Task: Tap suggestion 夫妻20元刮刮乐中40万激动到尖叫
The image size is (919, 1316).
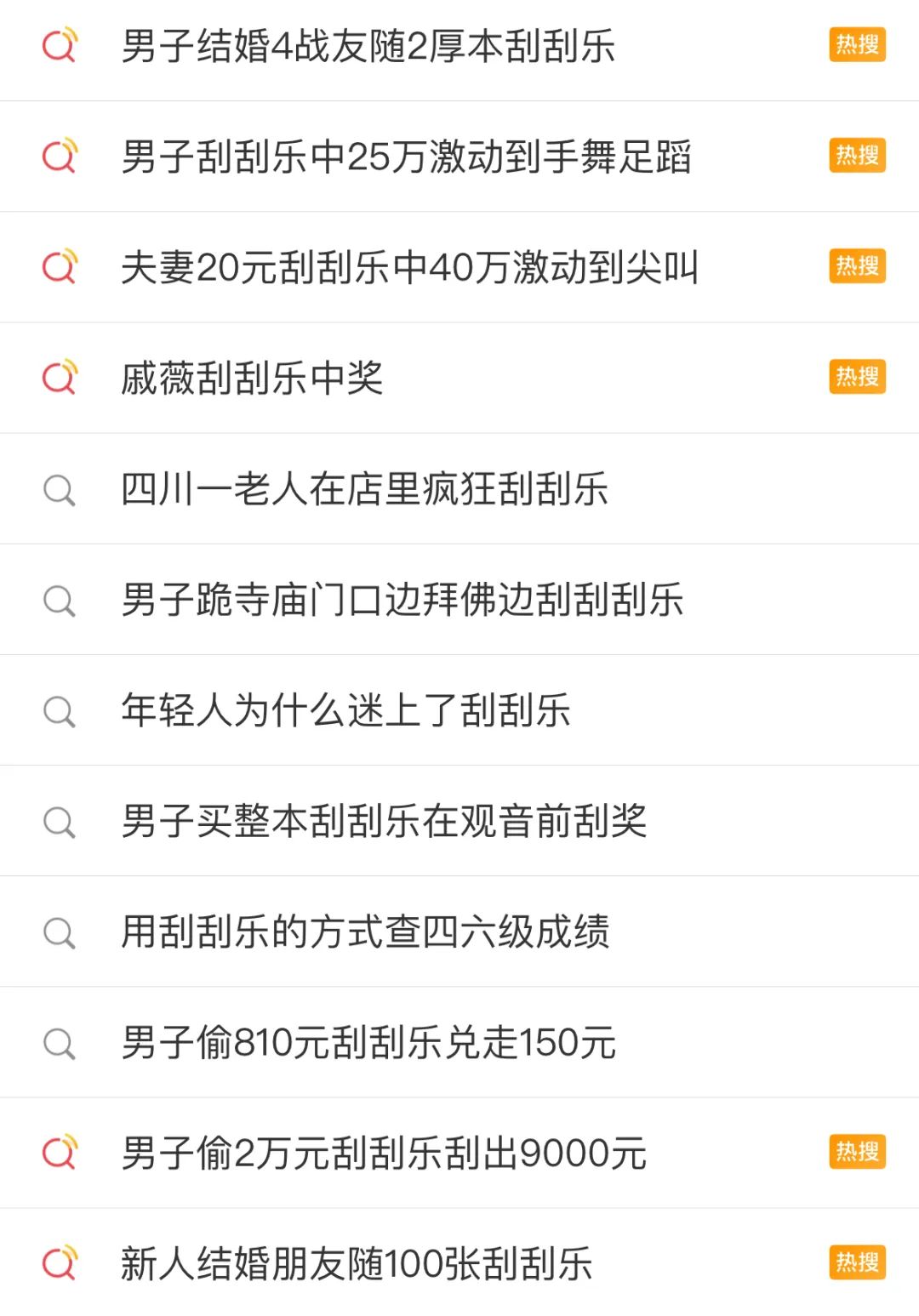Action: pos(409,267)
